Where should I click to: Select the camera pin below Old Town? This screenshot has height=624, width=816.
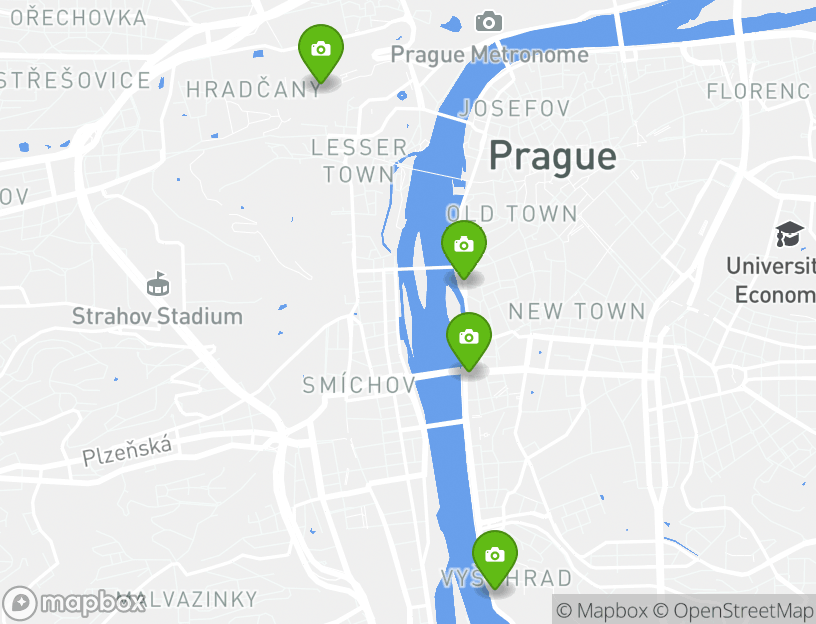click(464, 246)
